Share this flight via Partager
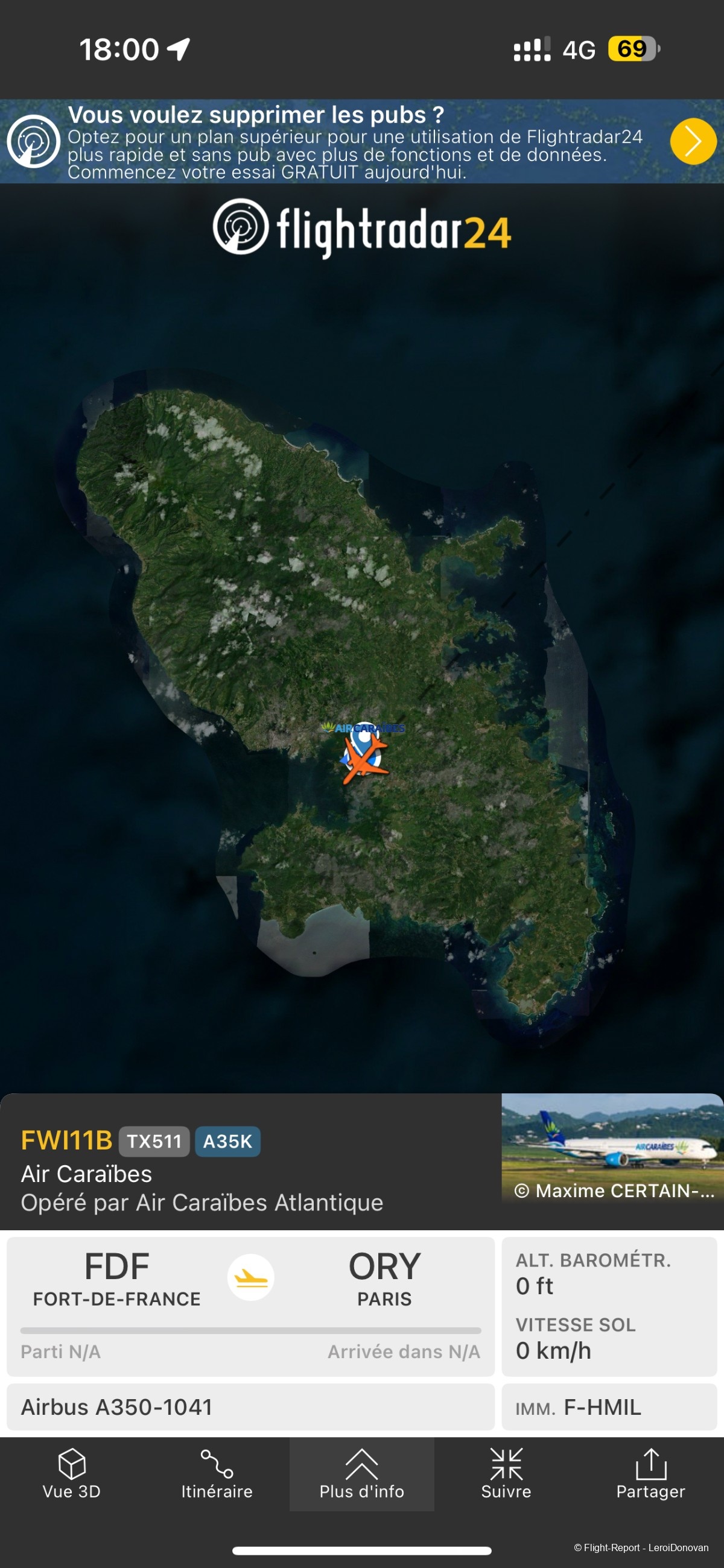Viewport: 724px width, 1568px height. click(650, 1474)
